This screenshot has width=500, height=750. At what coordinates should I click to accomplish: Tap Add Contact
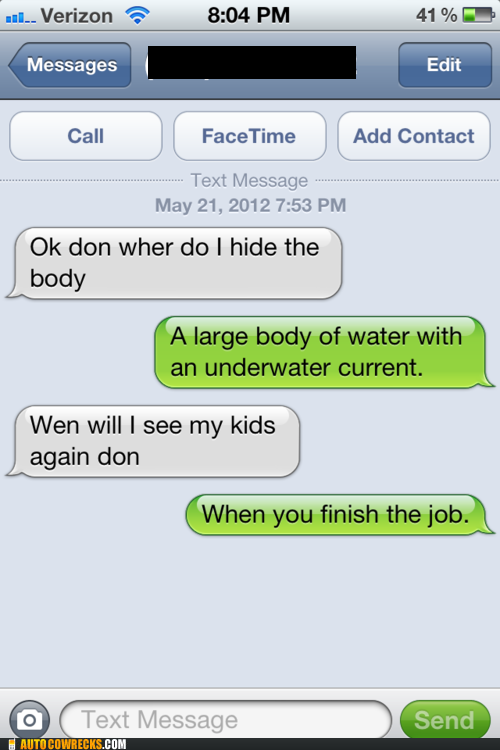414,136
